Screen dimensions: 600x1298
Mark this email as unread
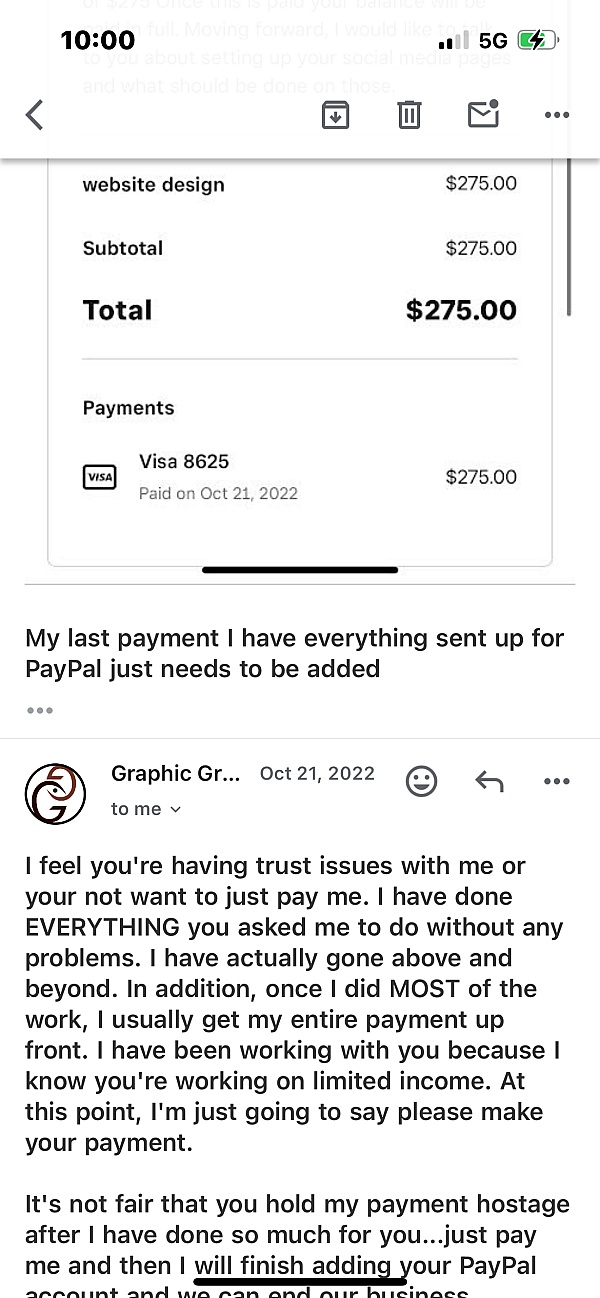coord(483,114)
